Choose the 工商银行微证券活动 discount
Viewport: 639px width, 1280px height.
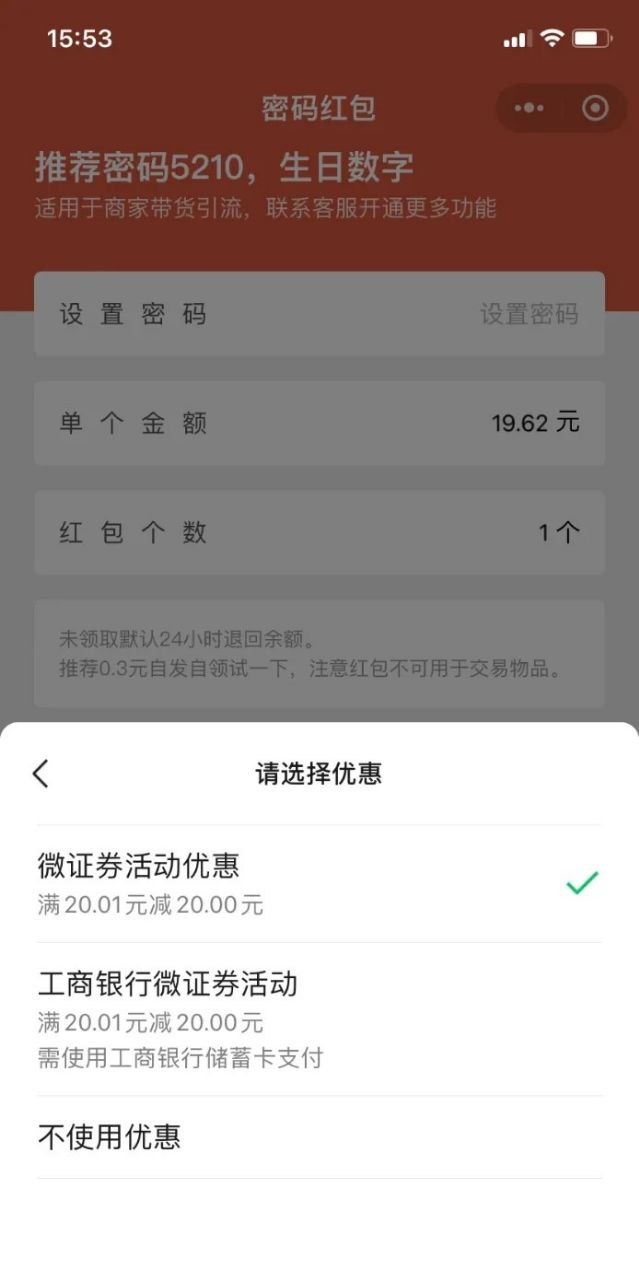[x=318, y=1018]
